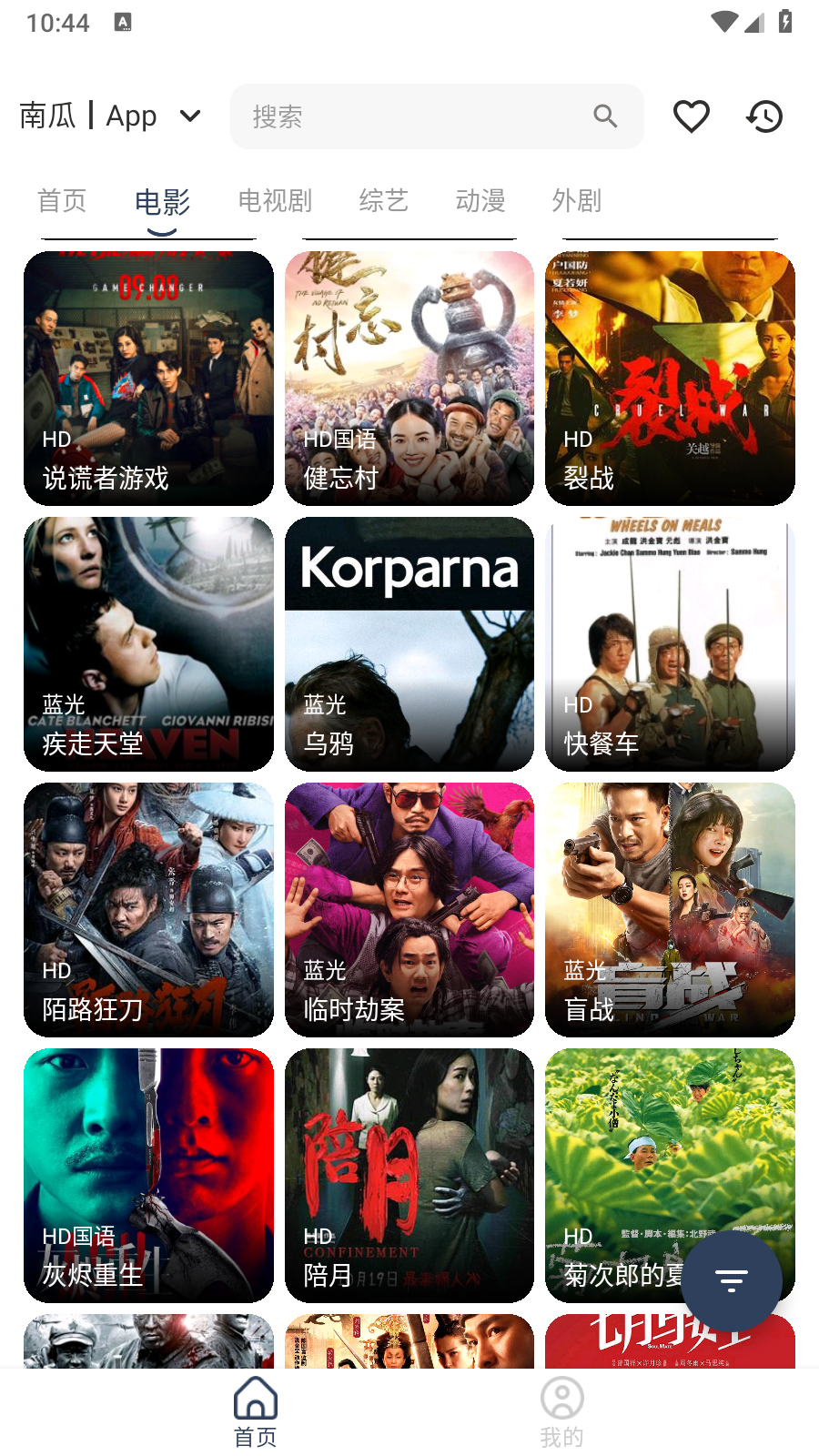Open watch history

point(764,116)
